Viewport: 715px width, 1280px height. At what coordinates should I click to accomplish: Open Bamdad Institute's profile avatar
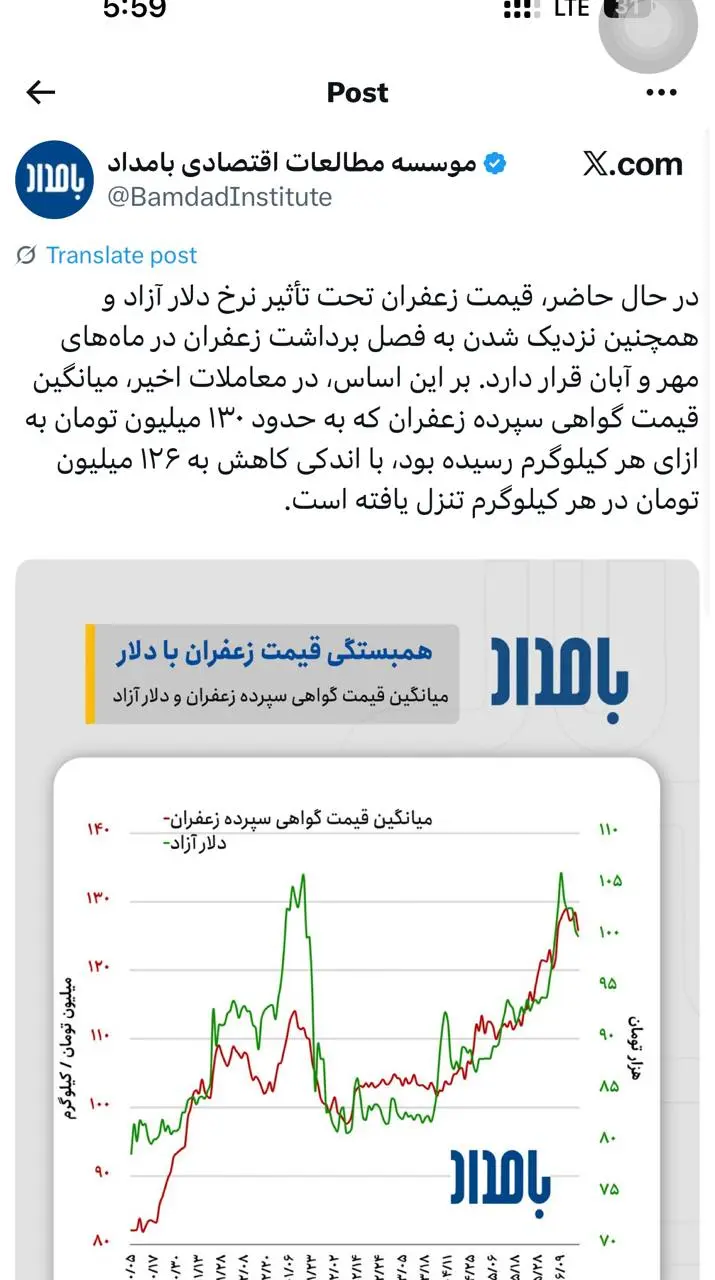coord(54,180)
